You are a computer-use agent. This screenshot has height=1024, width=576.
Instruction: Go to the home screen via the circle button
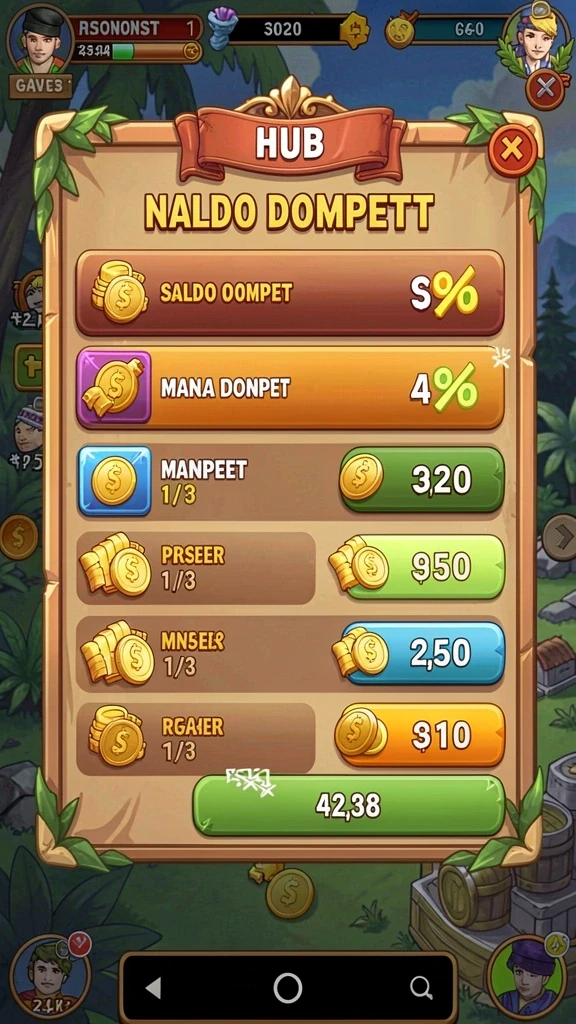(287, 987)
